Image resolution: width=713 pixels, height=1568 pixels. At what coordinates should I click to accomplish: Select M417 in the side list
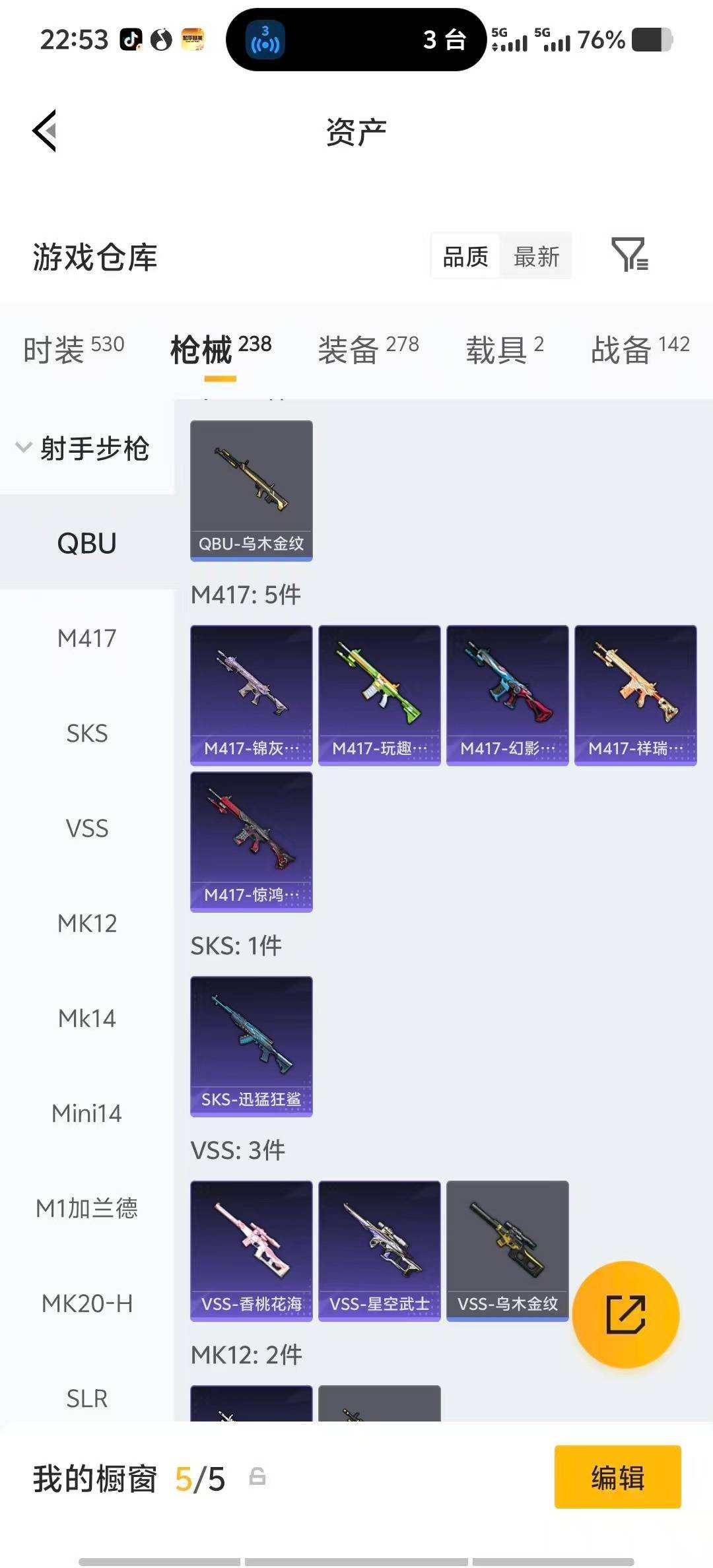[86, 638]
